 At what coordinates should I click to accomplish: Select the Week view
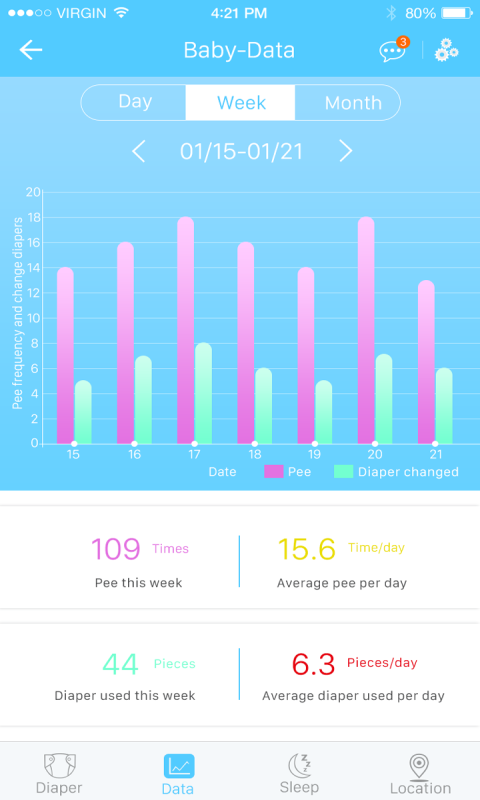click(x=240, y=103)
